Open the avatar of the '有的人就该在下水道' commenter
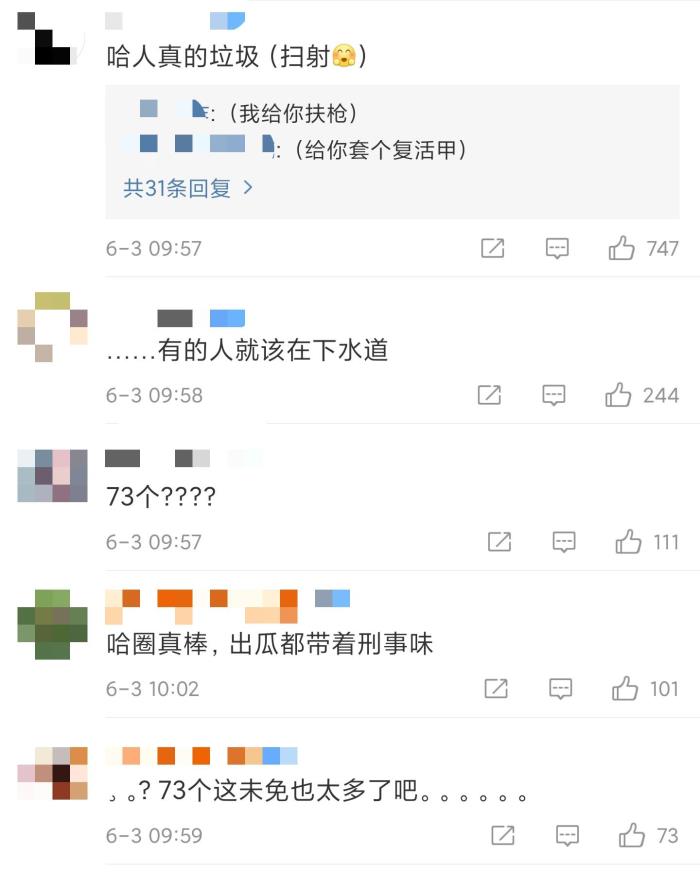 pyautogui.click(x=52, y=326)
